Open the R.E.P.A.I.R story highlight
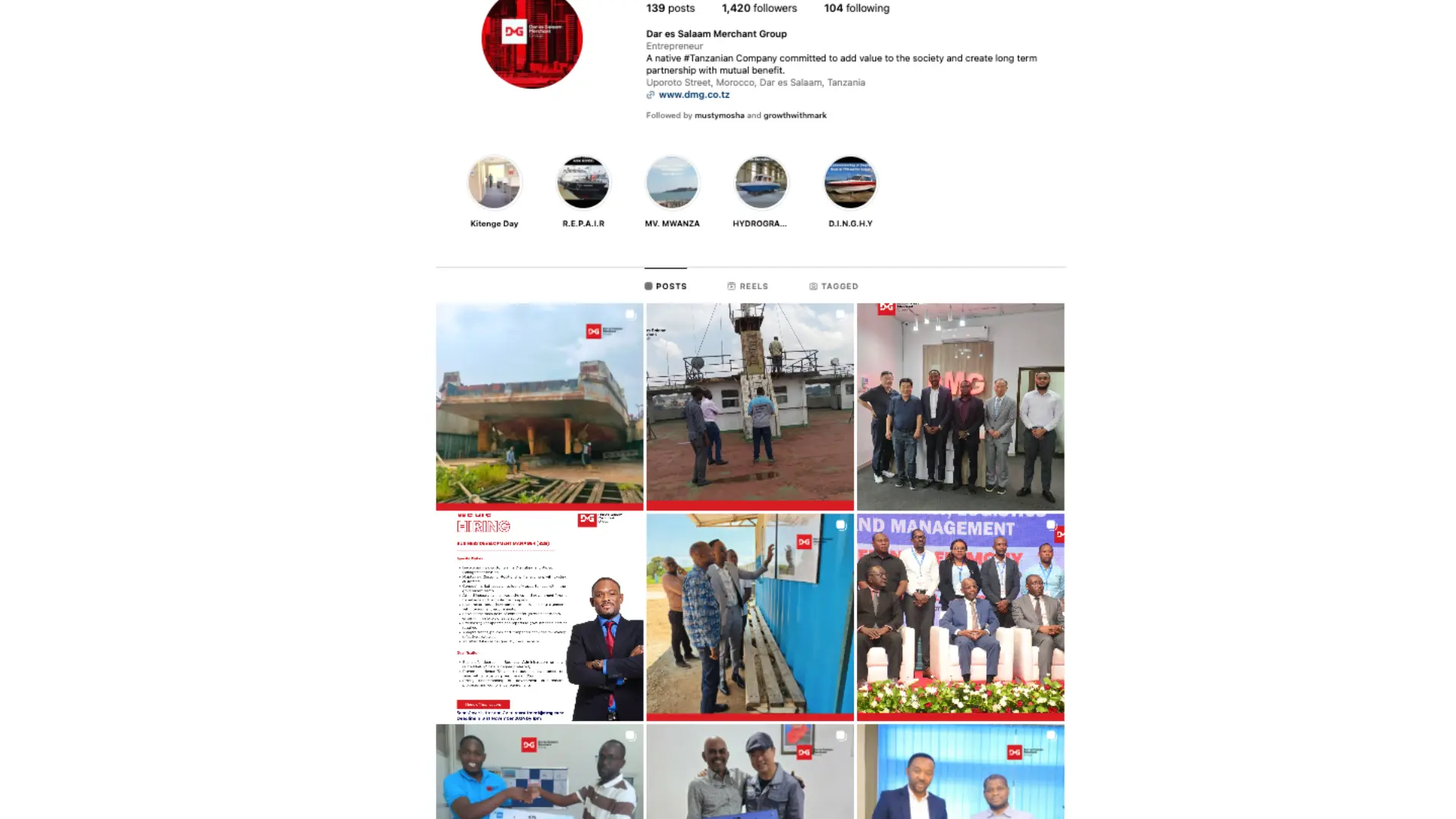 (x=583, y=183)
